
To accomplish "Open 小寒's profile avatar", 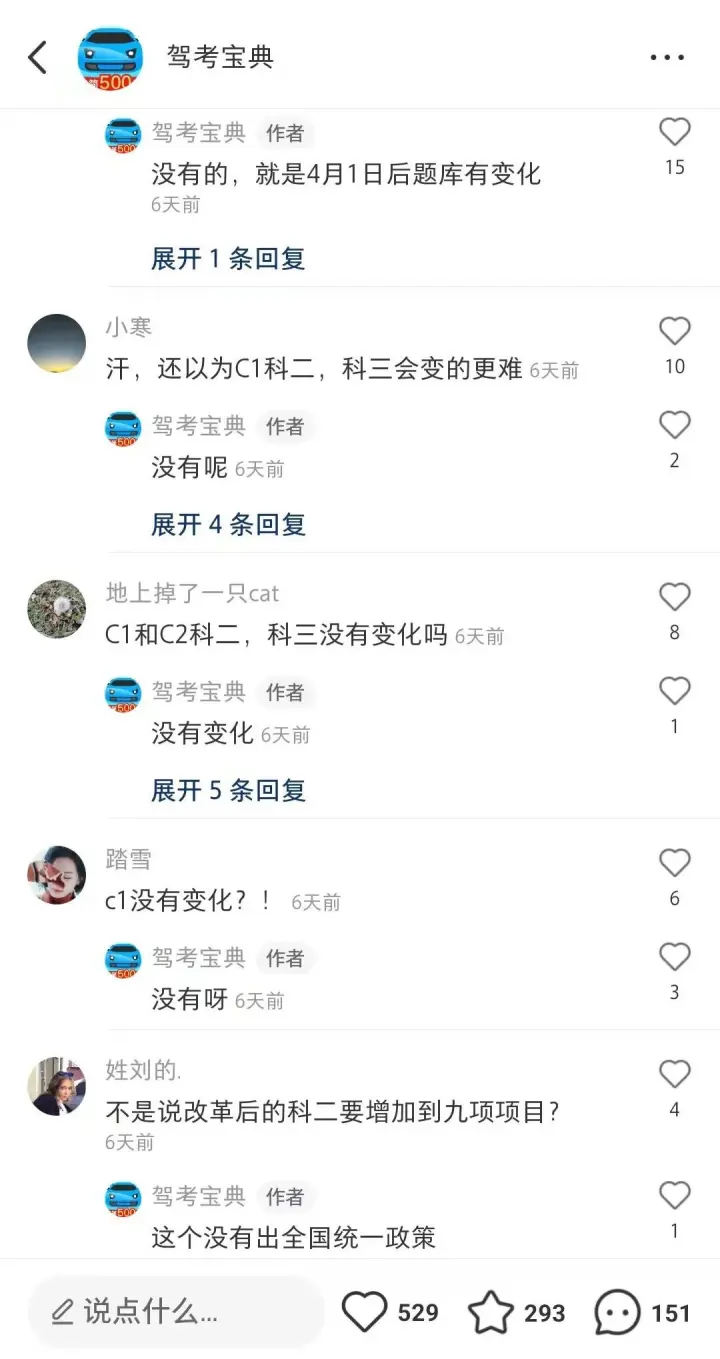I will coord(56,343).
